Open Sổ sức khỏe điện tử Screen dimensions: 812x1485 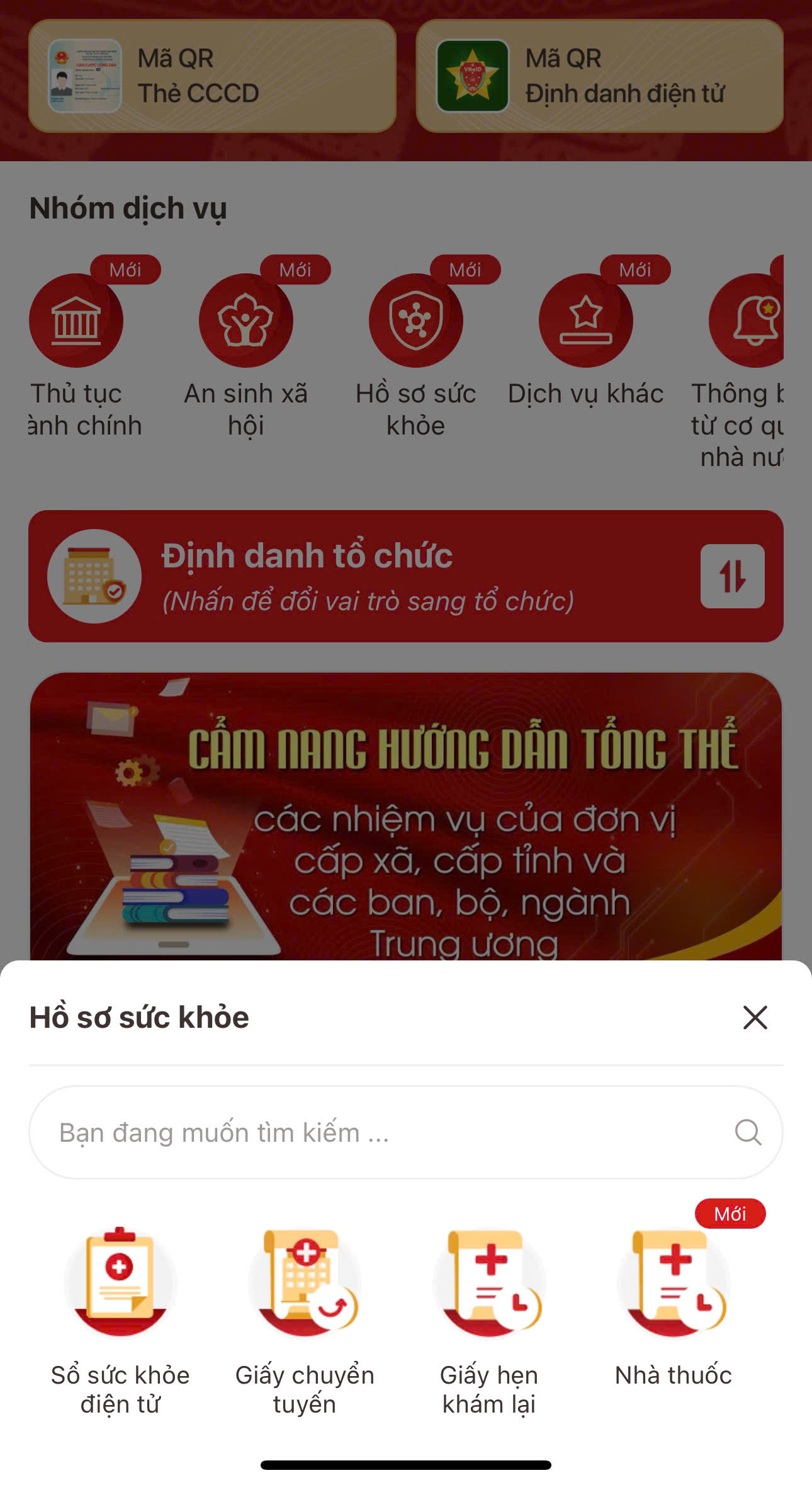click(120, 1285)
